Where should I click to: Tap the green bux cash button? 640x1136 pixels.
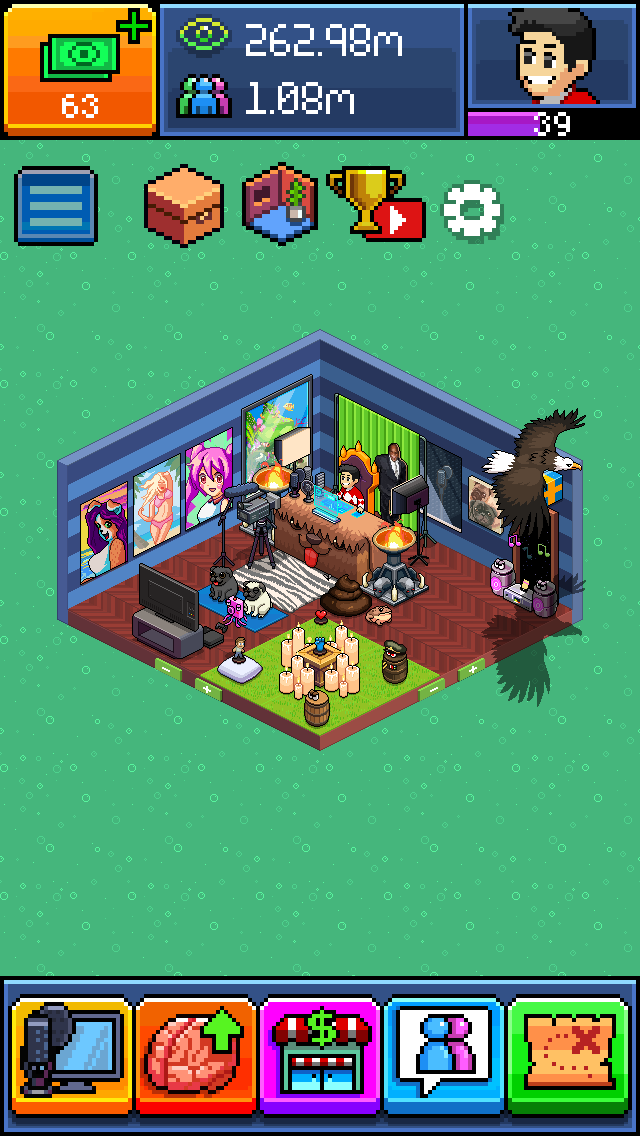(79, 69)
